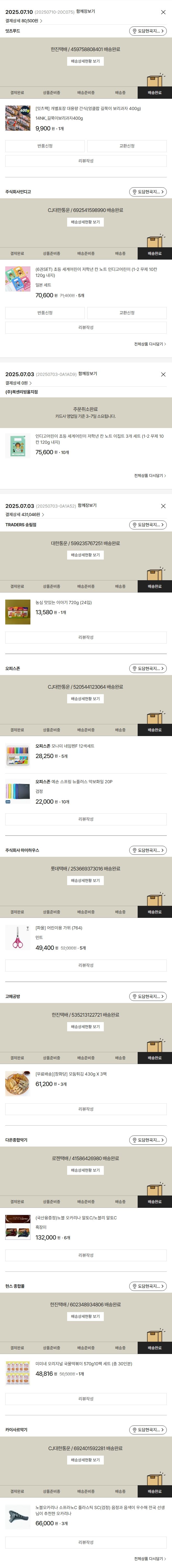Request 교환신청 for the 인디고어린이 노트 10권 set

click(127, 313)
